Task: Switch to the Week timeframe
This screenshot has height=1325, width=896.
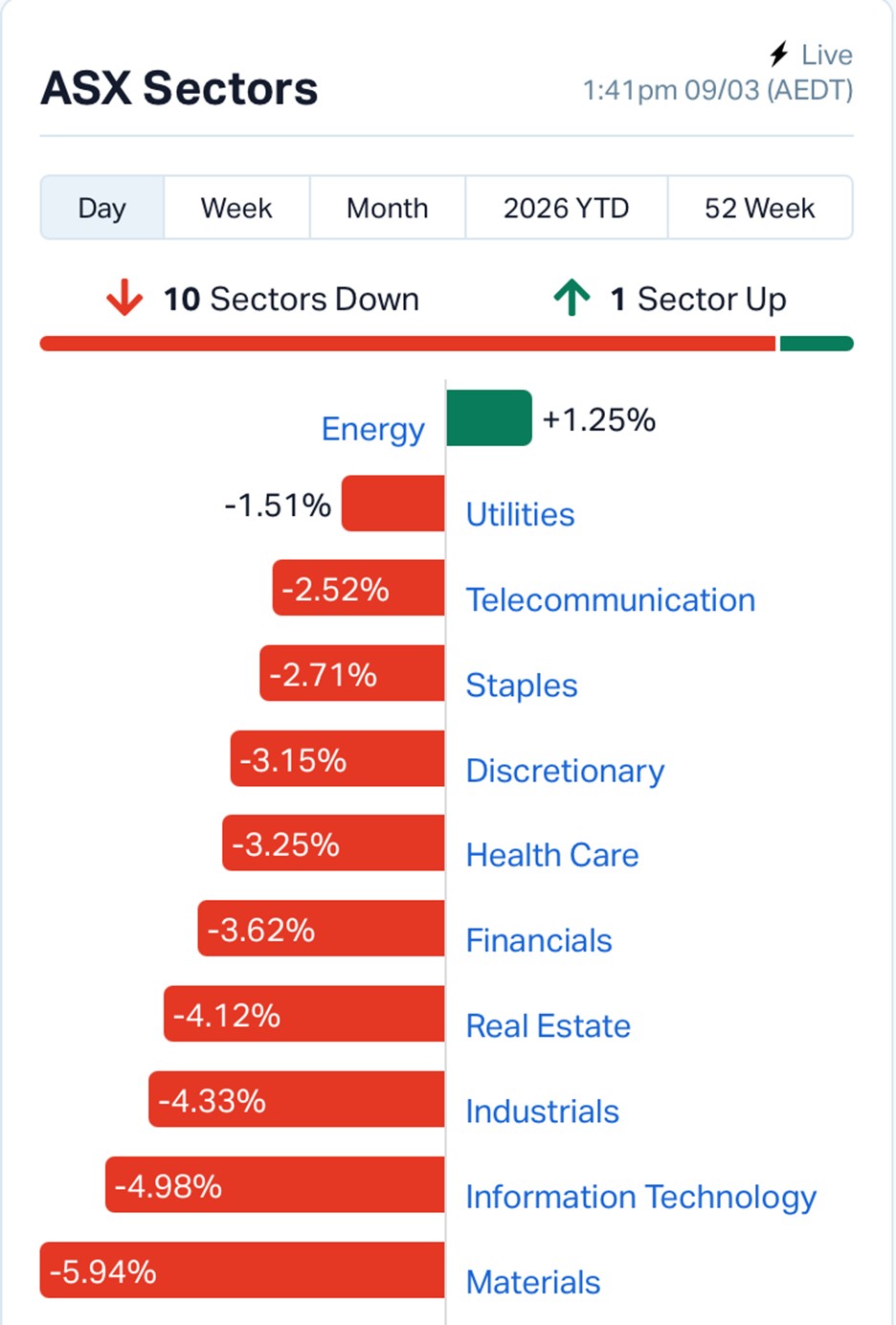Action: click(x=236, y=208)
